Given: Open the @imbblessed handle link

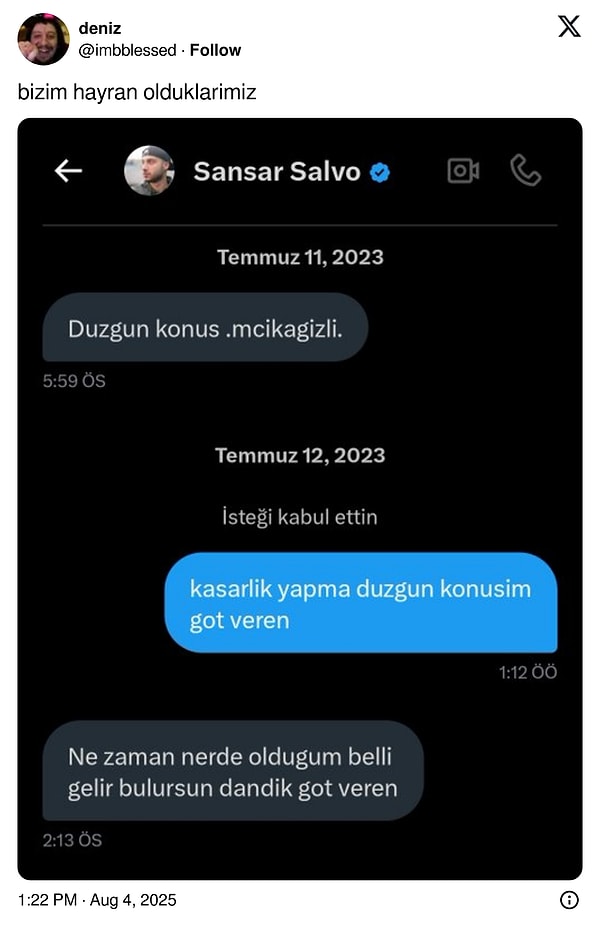Looking at the screenshot, I should point(127,50).
